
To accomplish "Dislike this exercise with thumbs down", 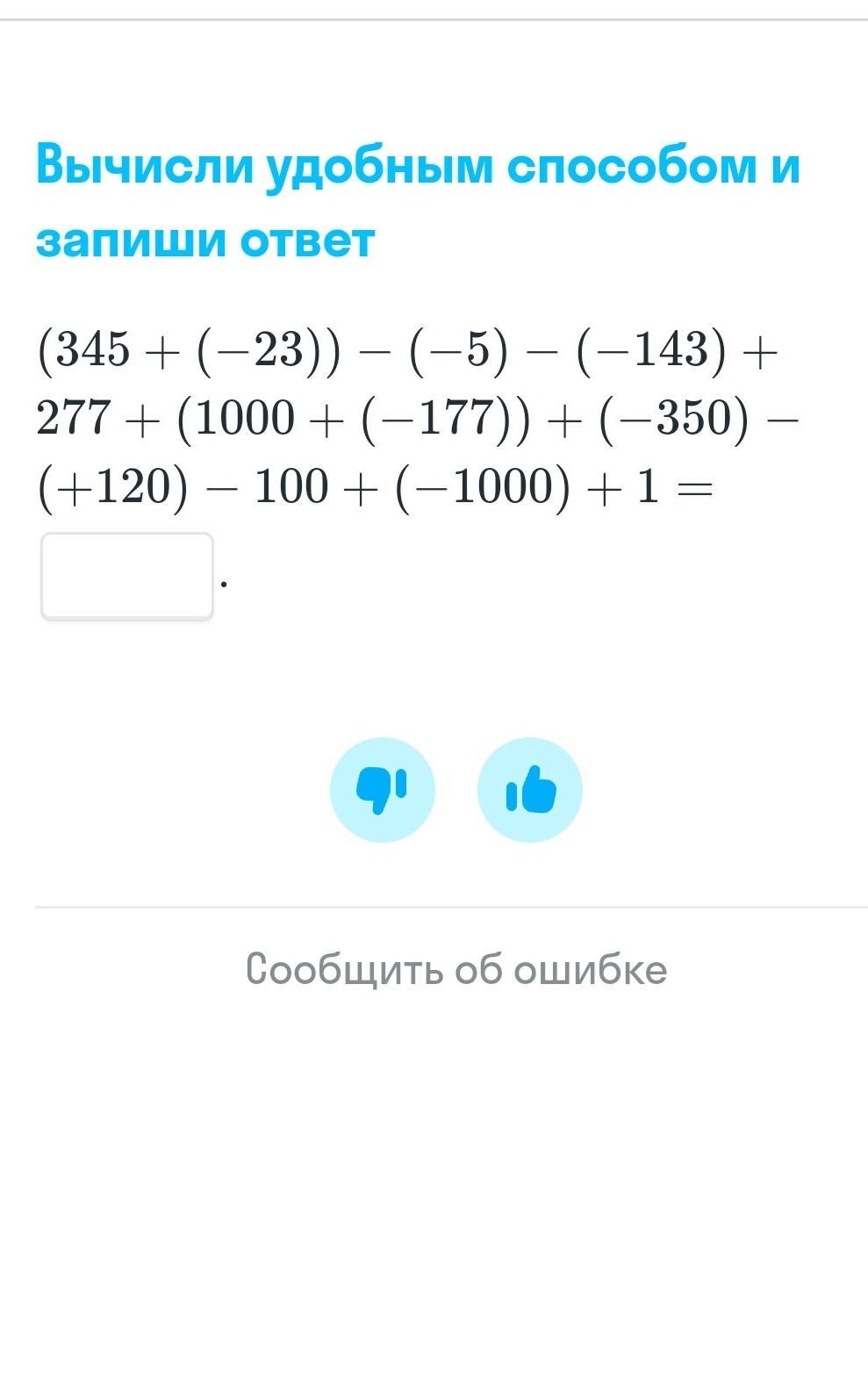I will pyautogui.click(x=383, y=790).
